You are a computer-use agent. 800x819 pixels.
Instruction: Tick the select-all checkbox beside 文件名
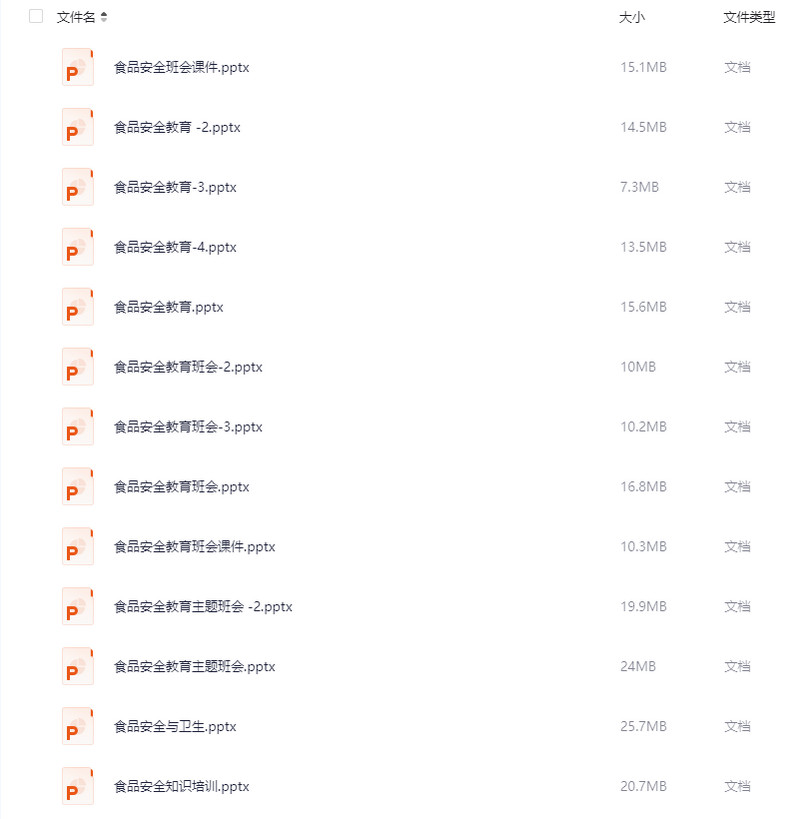(x=36, y=16)
